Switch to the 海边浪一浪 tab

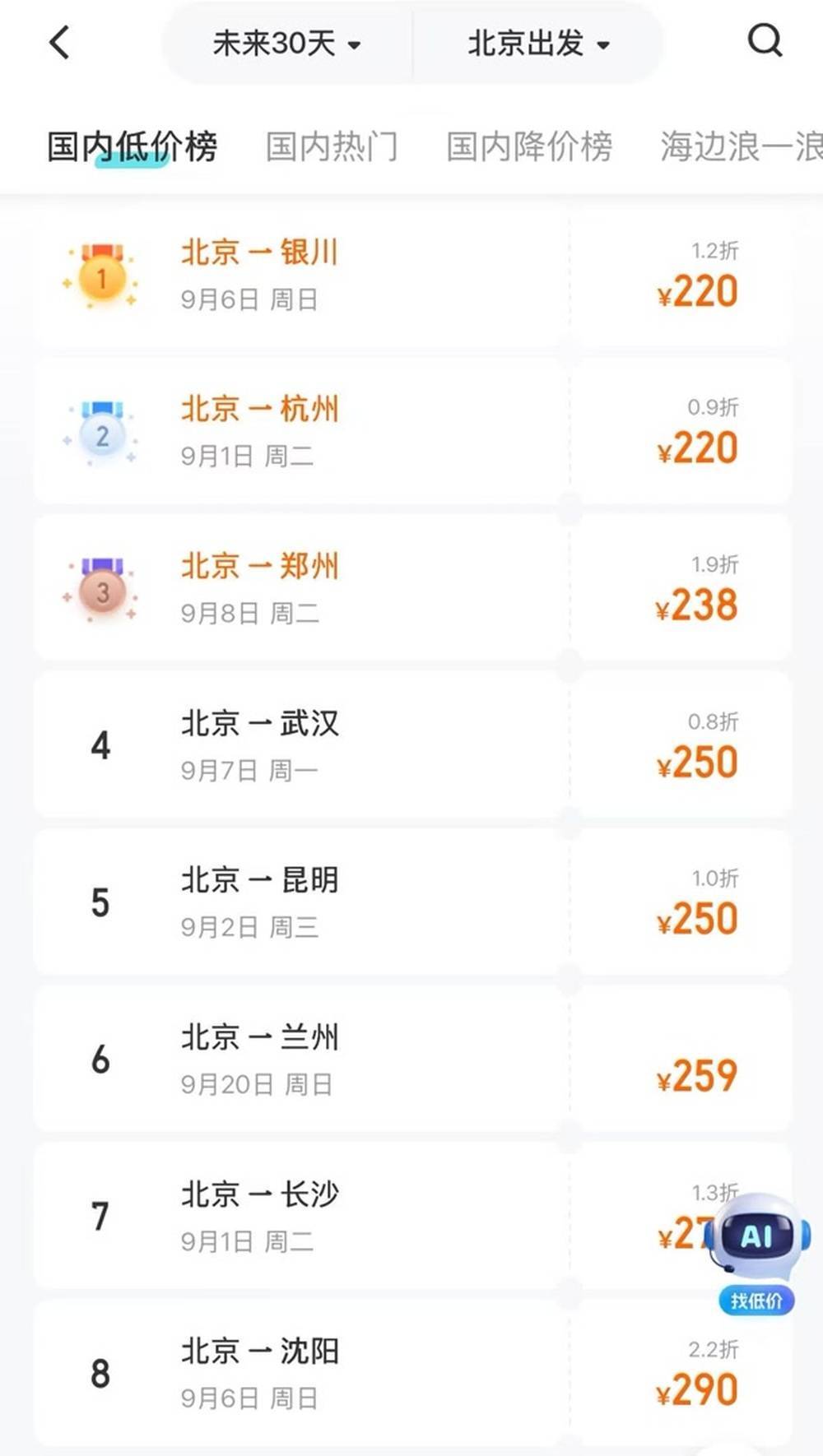coord(741,146)
